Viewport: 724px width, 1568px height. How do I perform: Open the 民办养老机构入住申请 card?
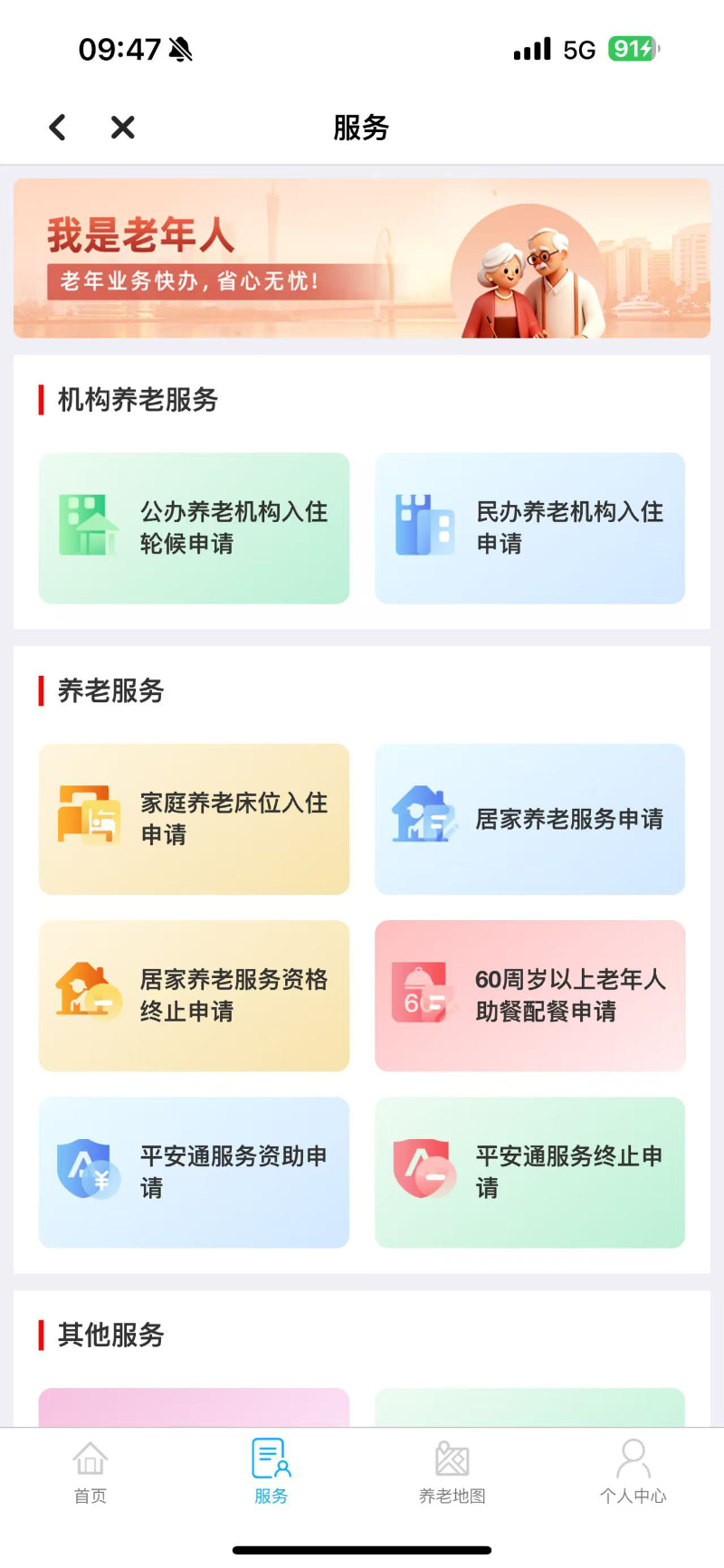(529, 528)
